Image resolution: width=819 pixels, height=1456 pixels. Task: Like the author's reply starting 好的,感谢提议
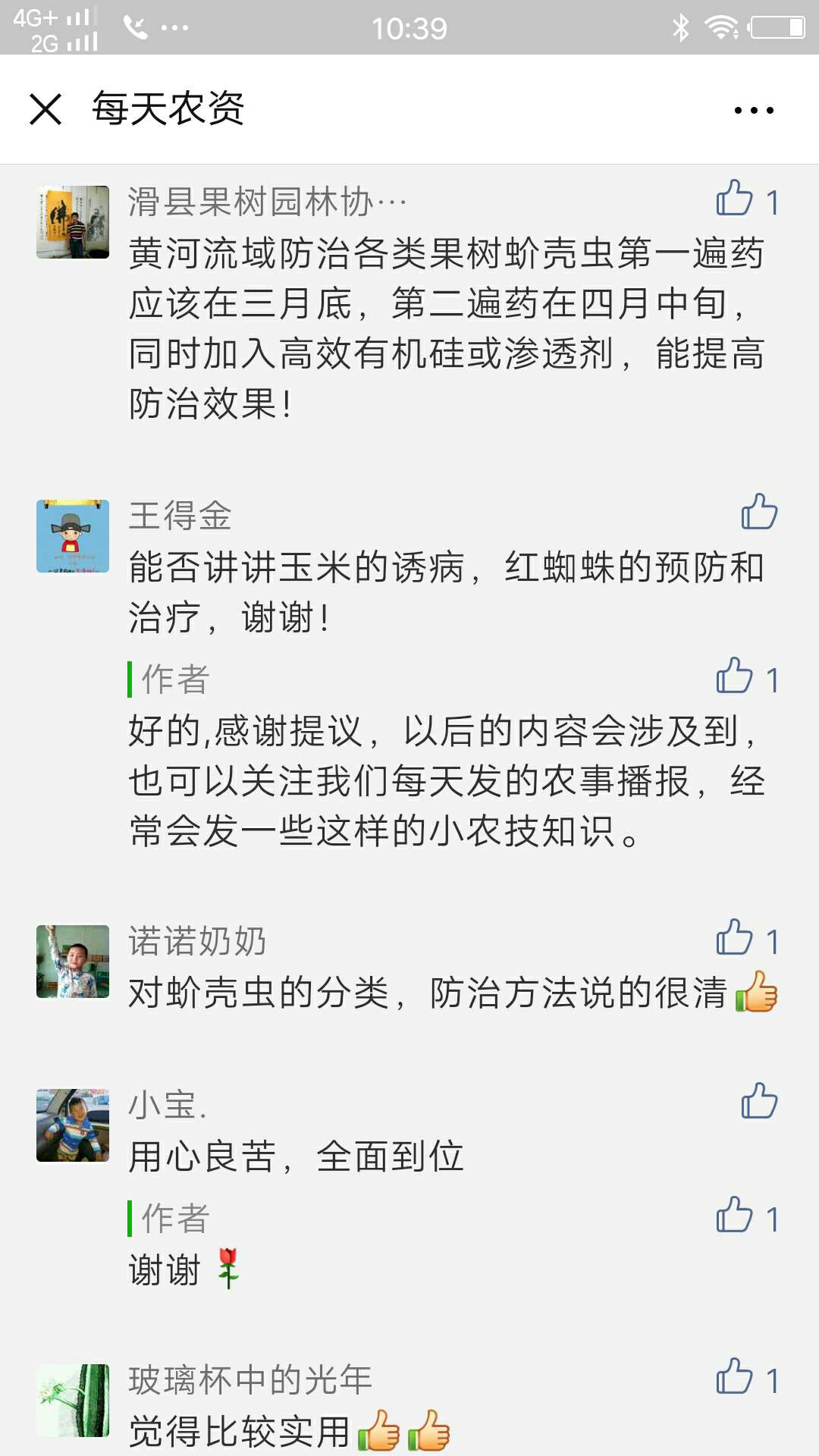[x=747, y=677]
